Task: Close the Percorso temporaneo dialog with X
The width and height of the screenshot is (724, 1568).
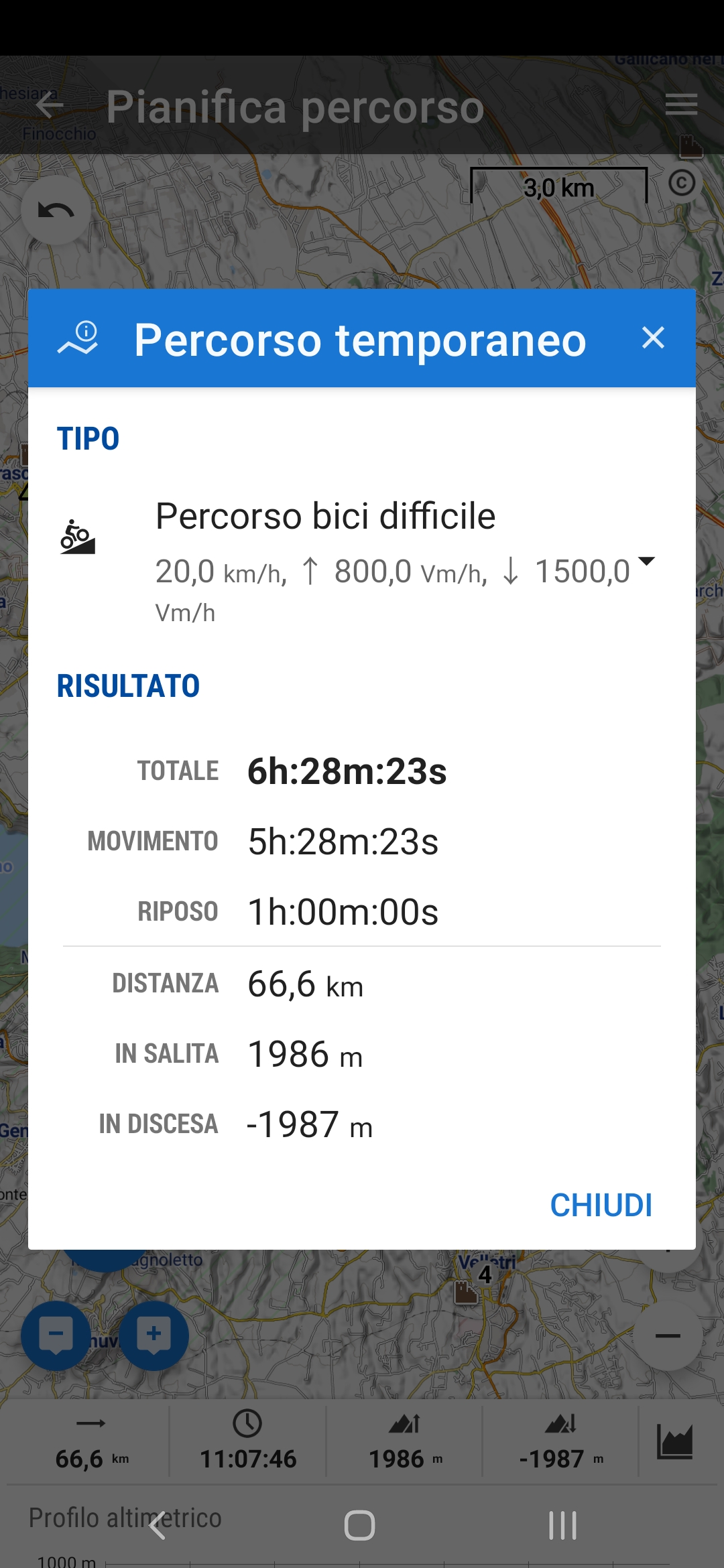Action: tap(653, 338)
